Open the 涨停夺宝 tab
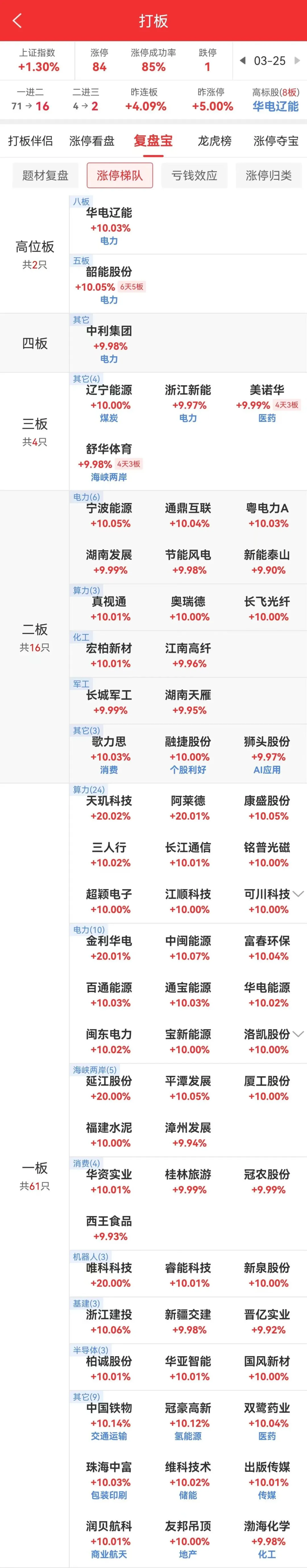The width and height of the screenshot is (307, 1568). tap(276, 141)
